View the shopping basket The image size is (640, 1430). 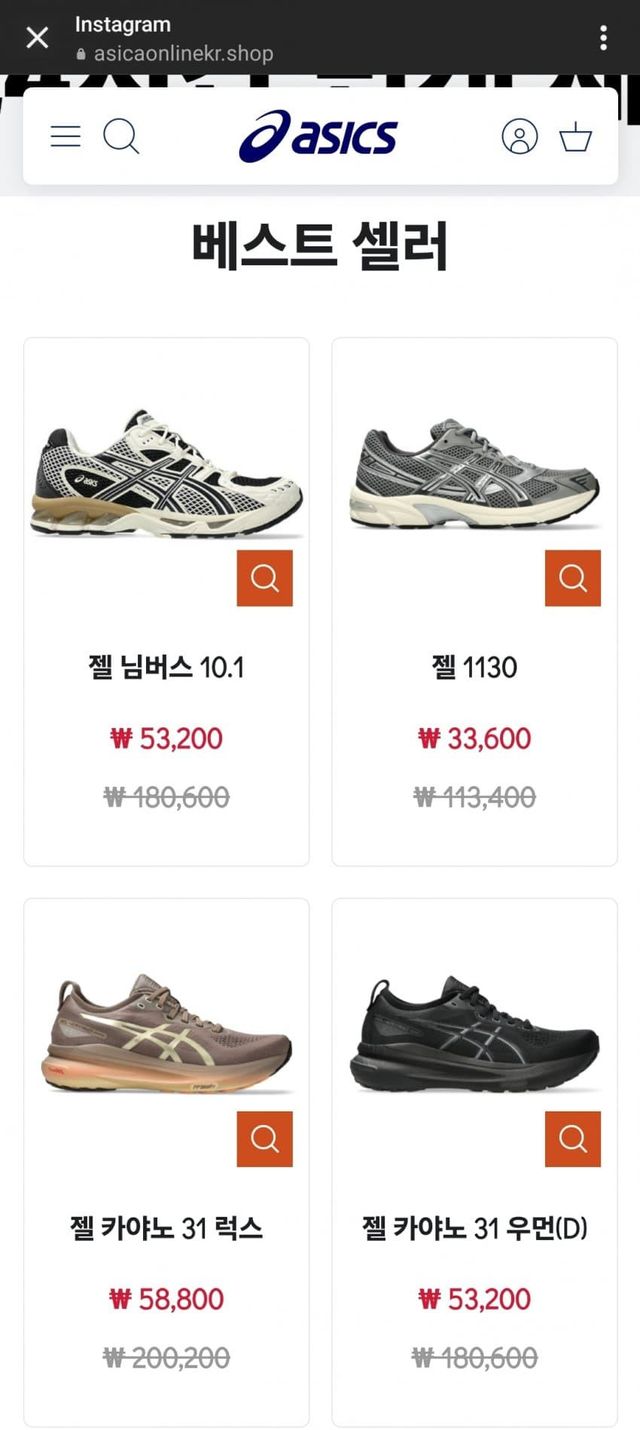[x=576, y=136]
